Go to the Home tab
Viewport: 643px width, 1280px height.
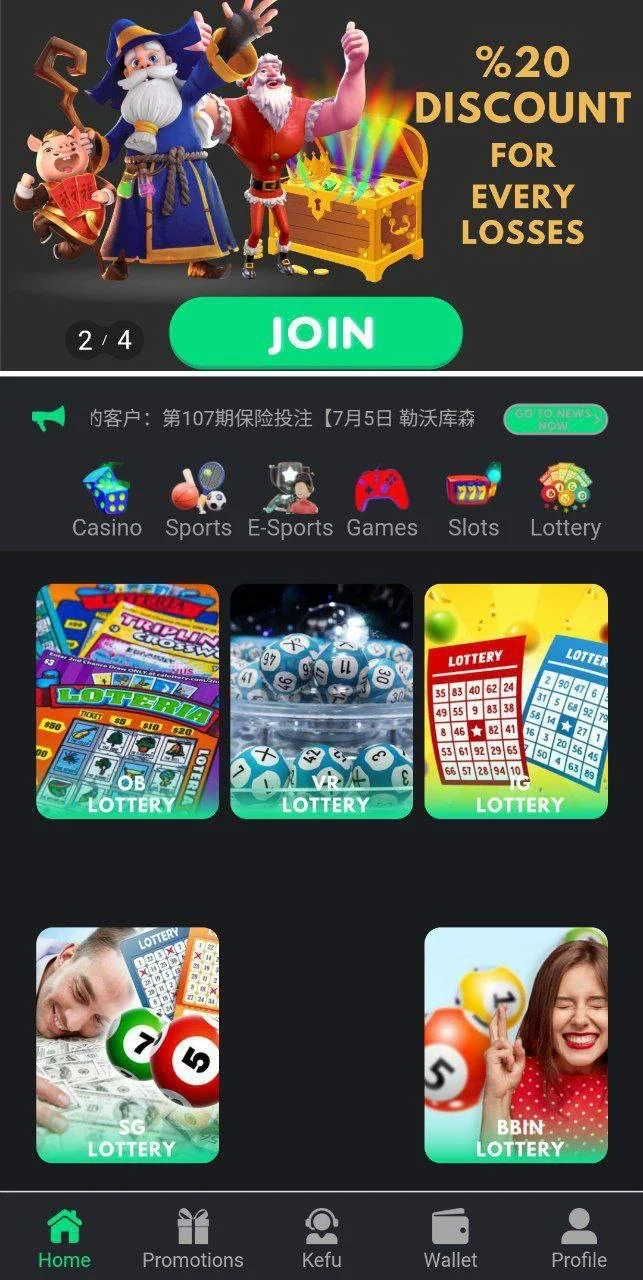pos(64,1238)
